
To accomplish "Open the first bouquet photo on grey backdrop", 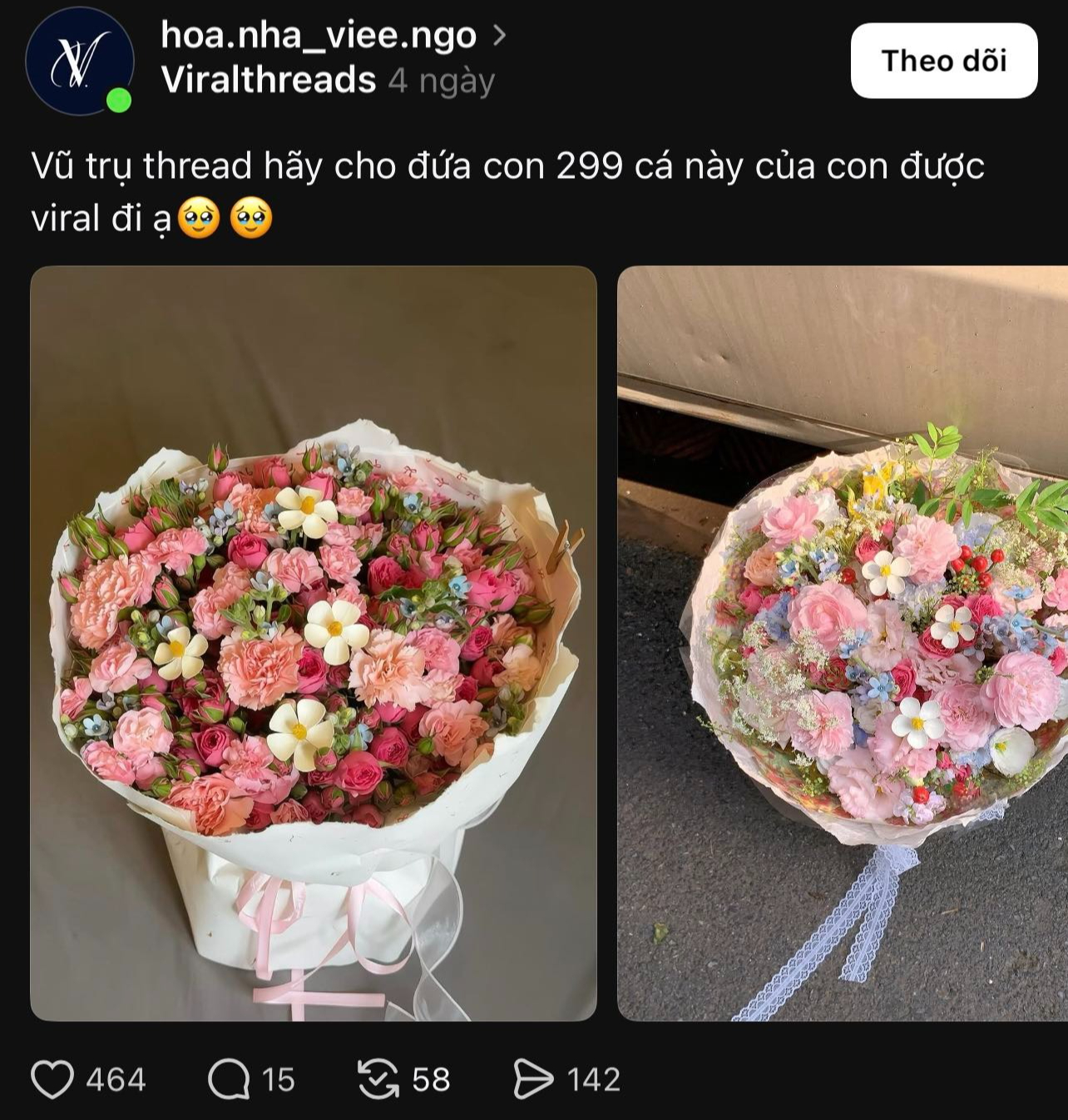I will click(314, 643).
